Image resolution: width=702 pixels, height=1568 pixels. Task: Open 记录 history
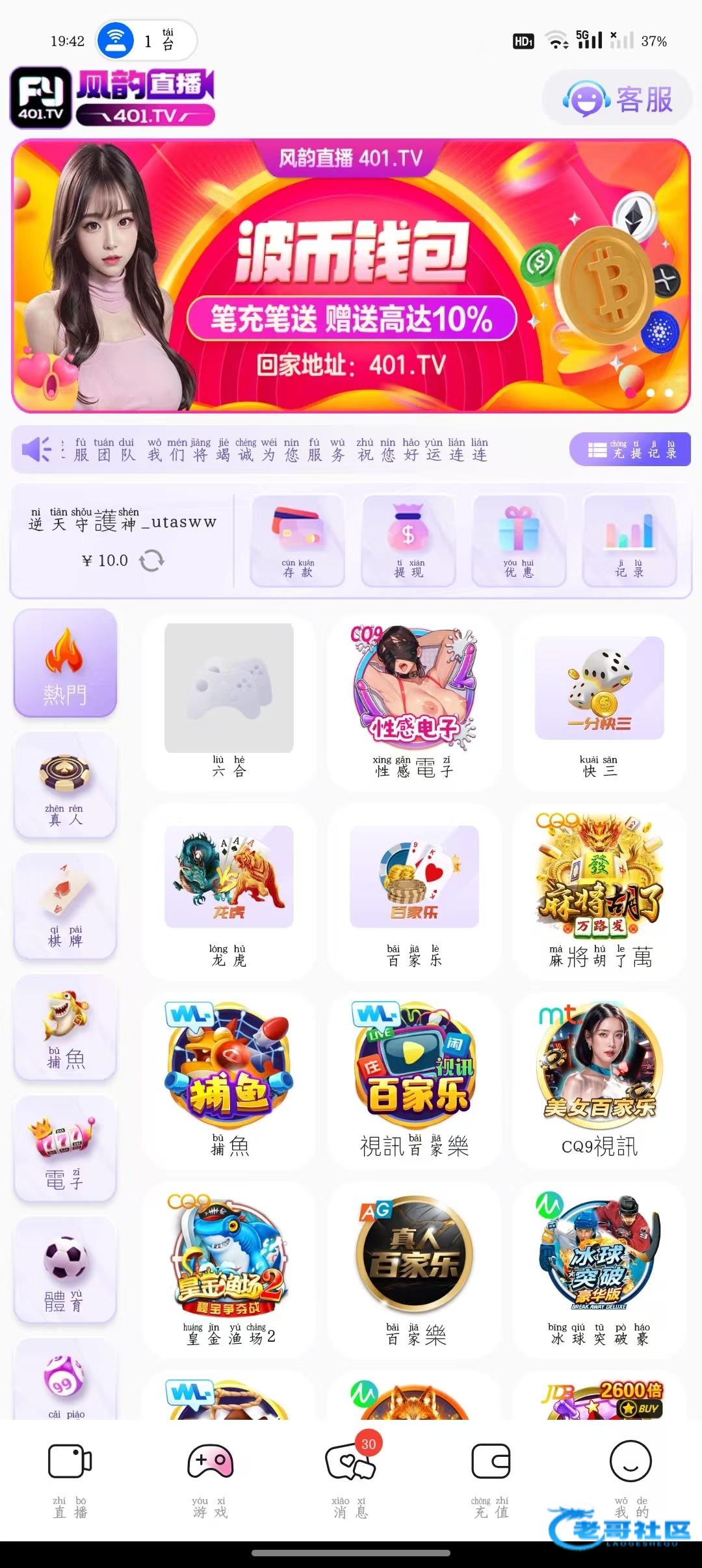(629, 541)
